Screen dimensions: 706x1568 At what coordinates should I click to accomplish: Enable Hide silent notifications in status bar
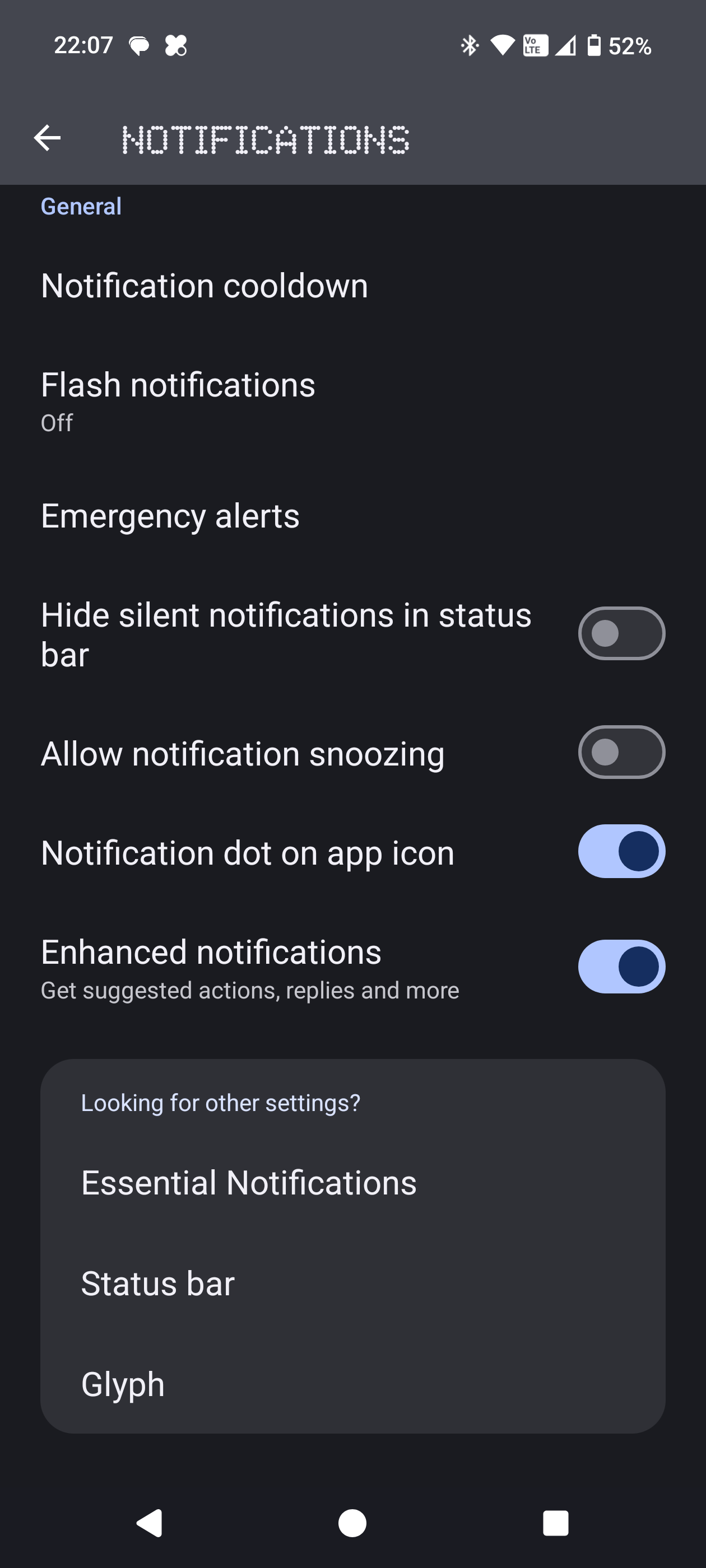(x=621, y=633)
